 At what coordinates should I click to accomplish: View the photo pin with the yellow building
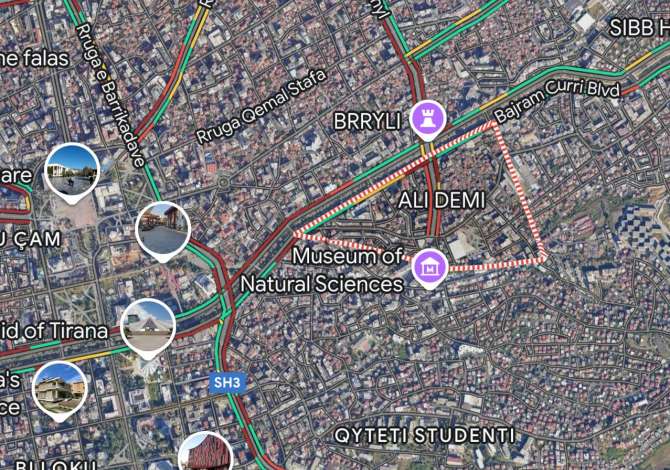[x=58, y=389]
